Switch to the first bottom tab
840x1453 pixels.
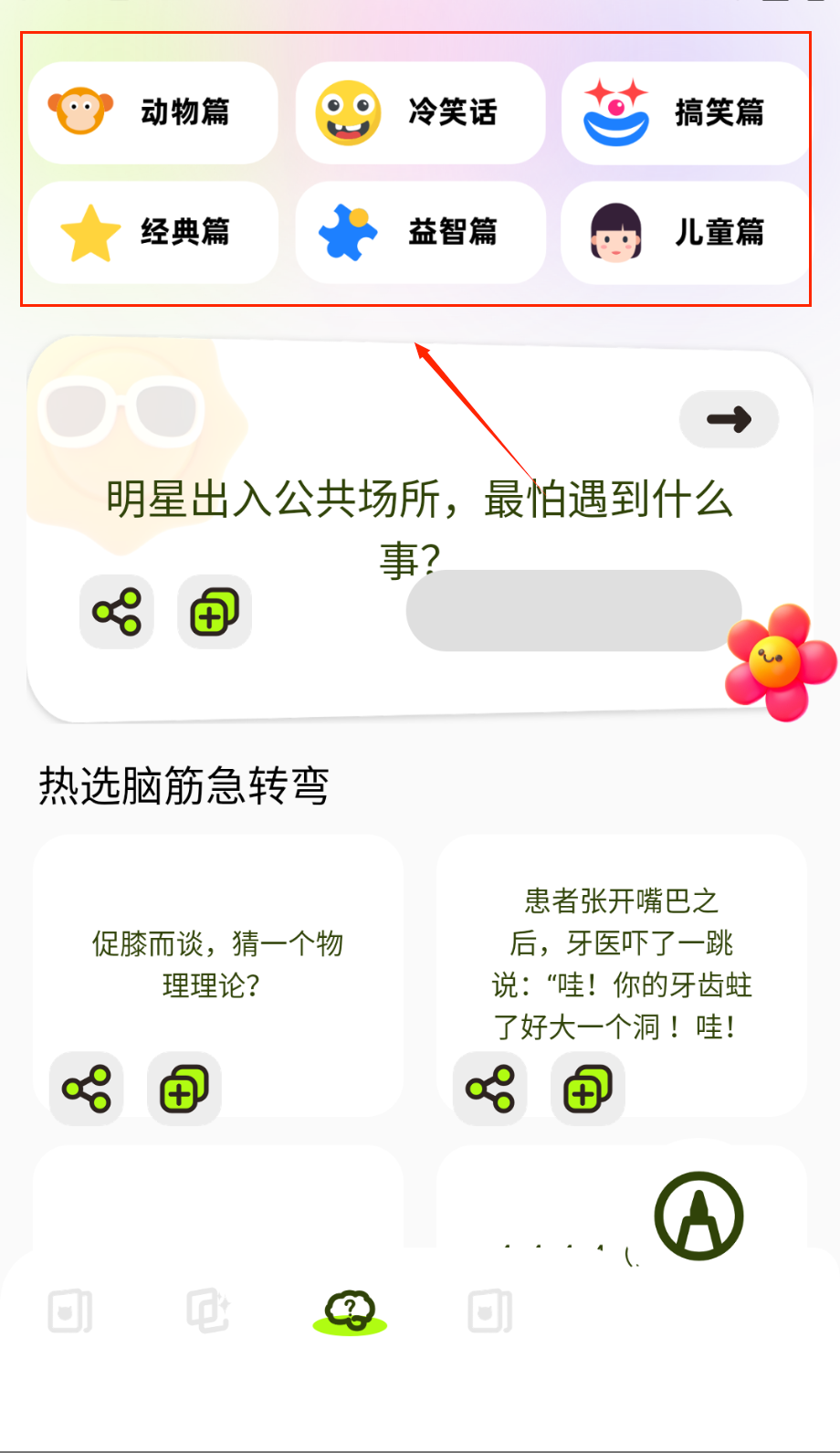70,1311
